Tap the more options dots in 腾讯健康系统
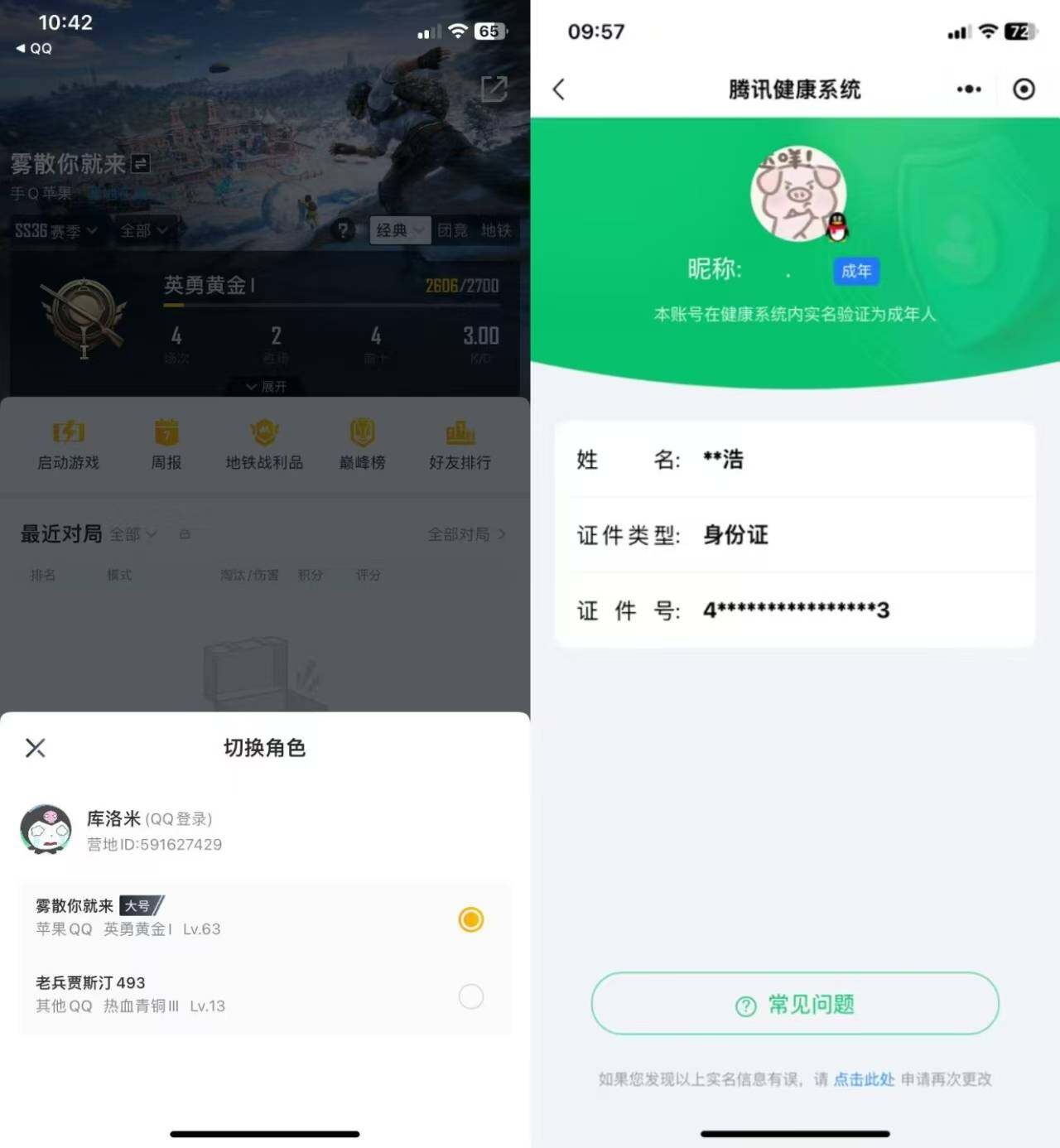Screen dimensions: 1060x1148 pos(967,89)
